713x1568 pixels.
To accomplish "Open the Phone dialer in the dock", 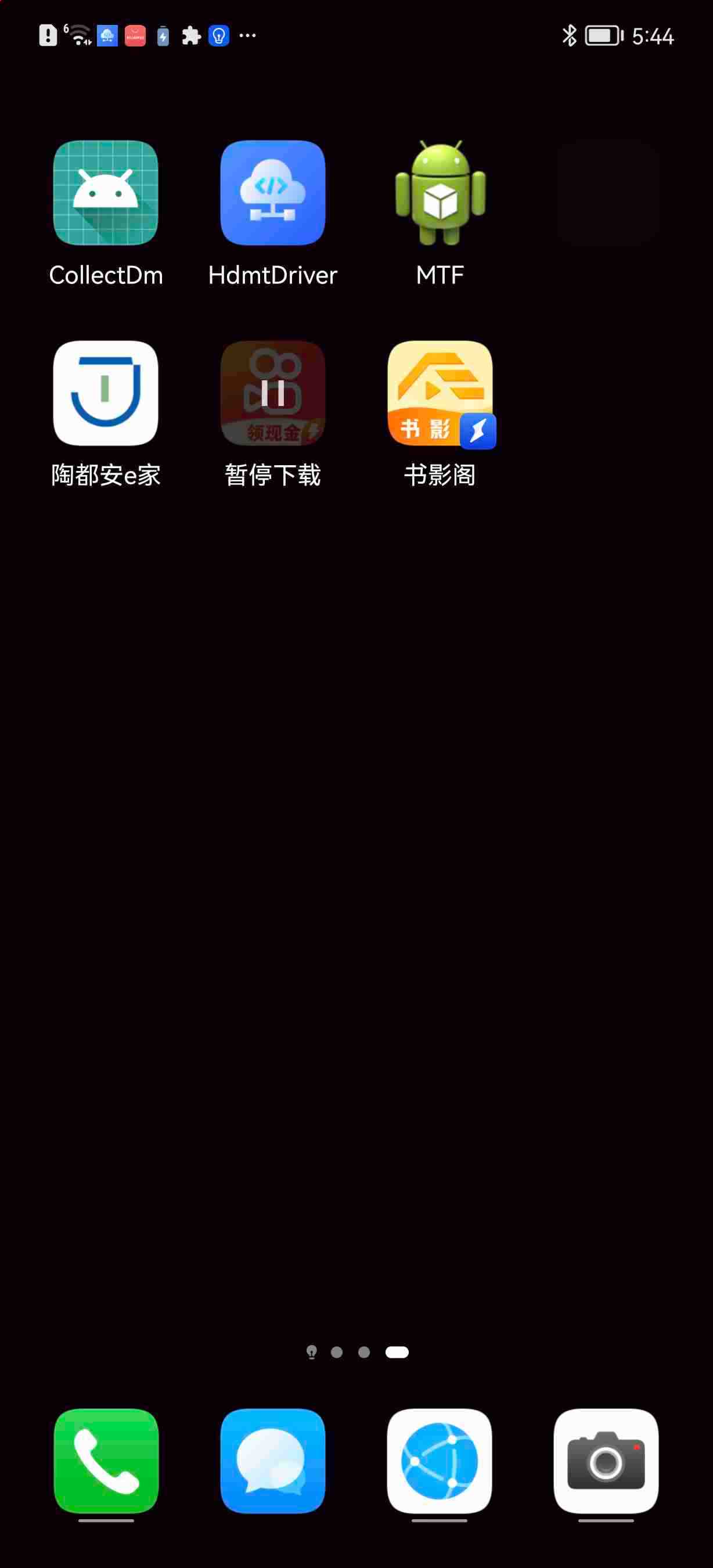I will pos(106,1461).
